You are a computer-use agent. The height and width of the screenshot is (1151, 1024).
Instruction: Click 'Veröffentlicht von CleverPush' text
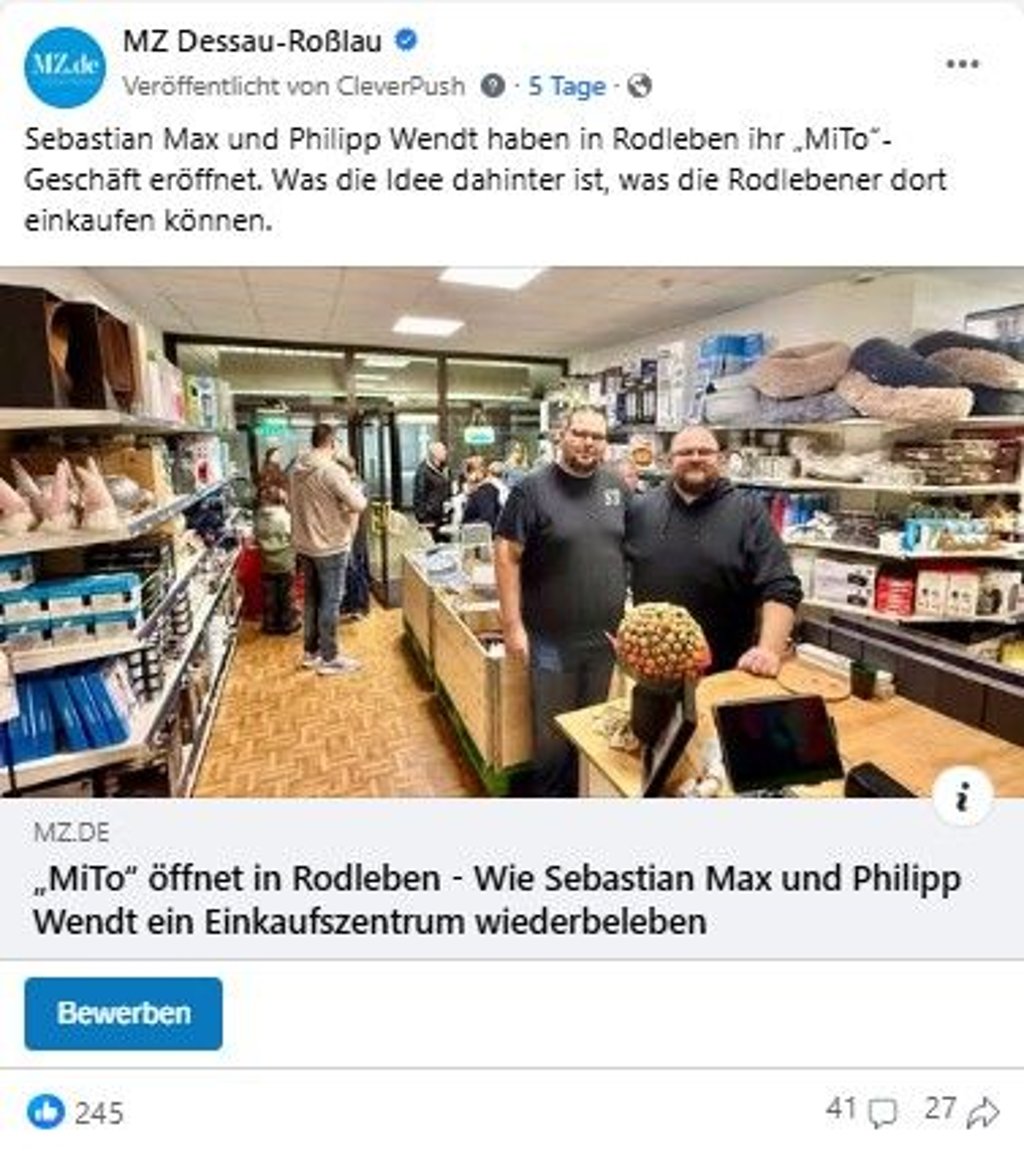point(293,88)
